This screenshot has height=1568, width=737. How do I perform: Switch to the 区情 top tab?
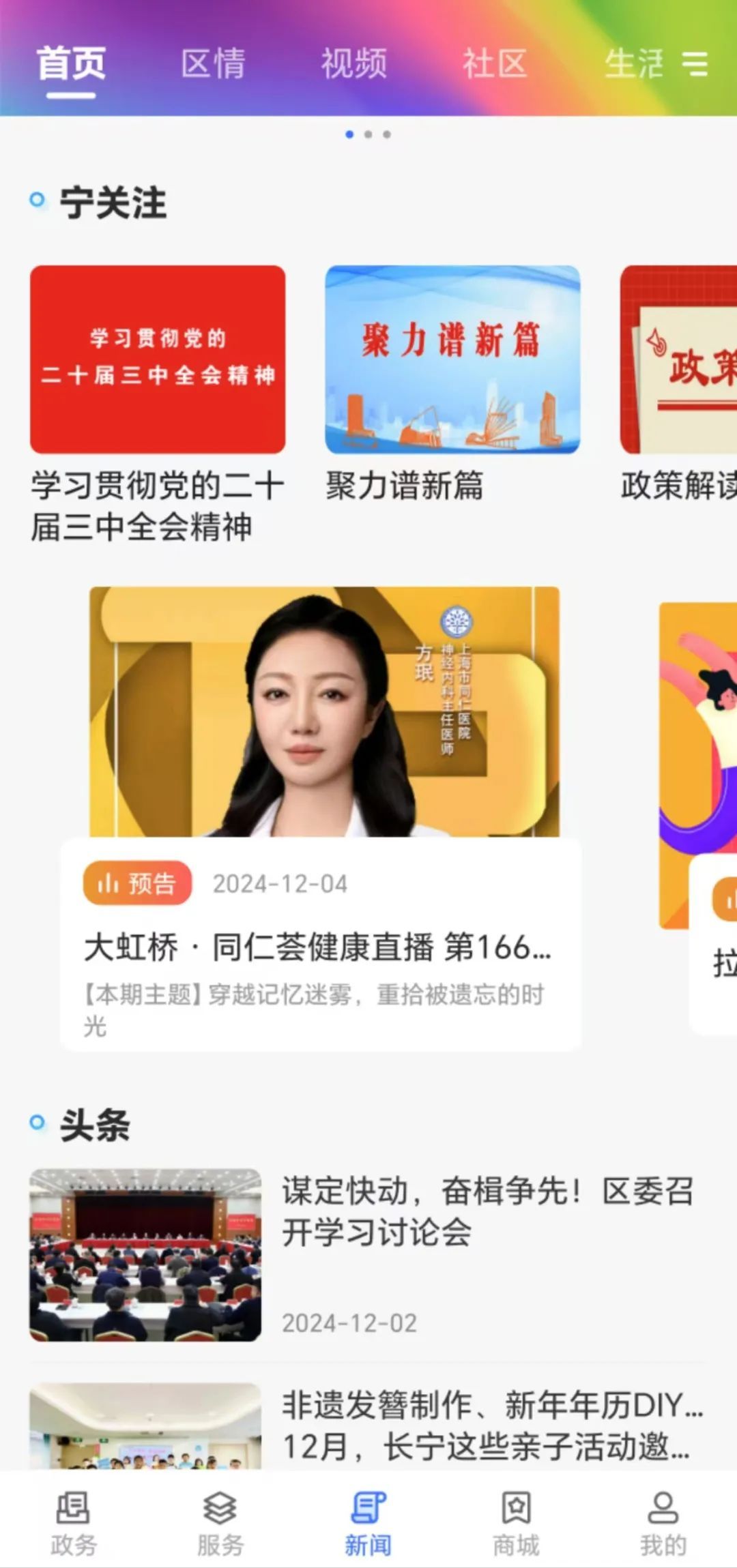click(x=213, y=63)
